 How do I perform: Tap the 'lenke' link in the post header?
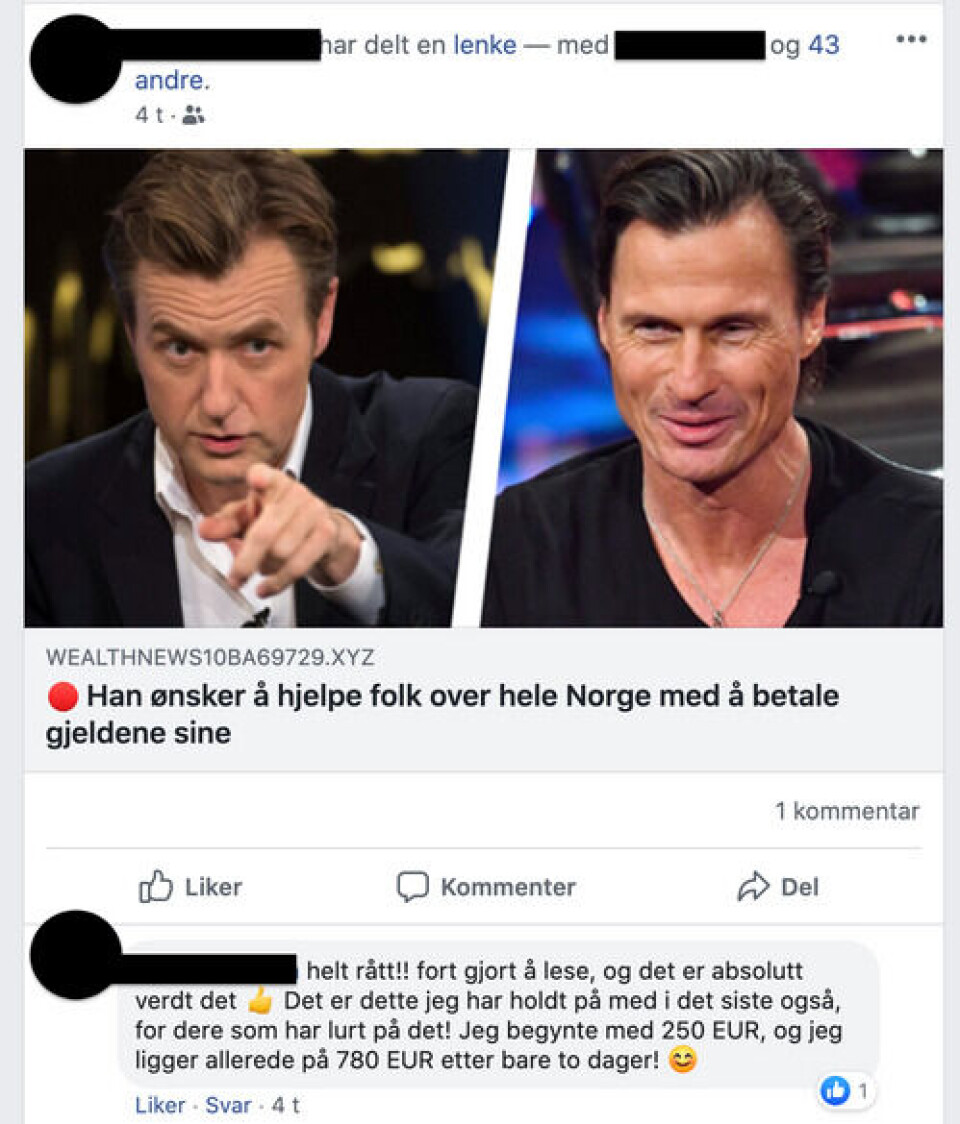(x=484, y=45)
